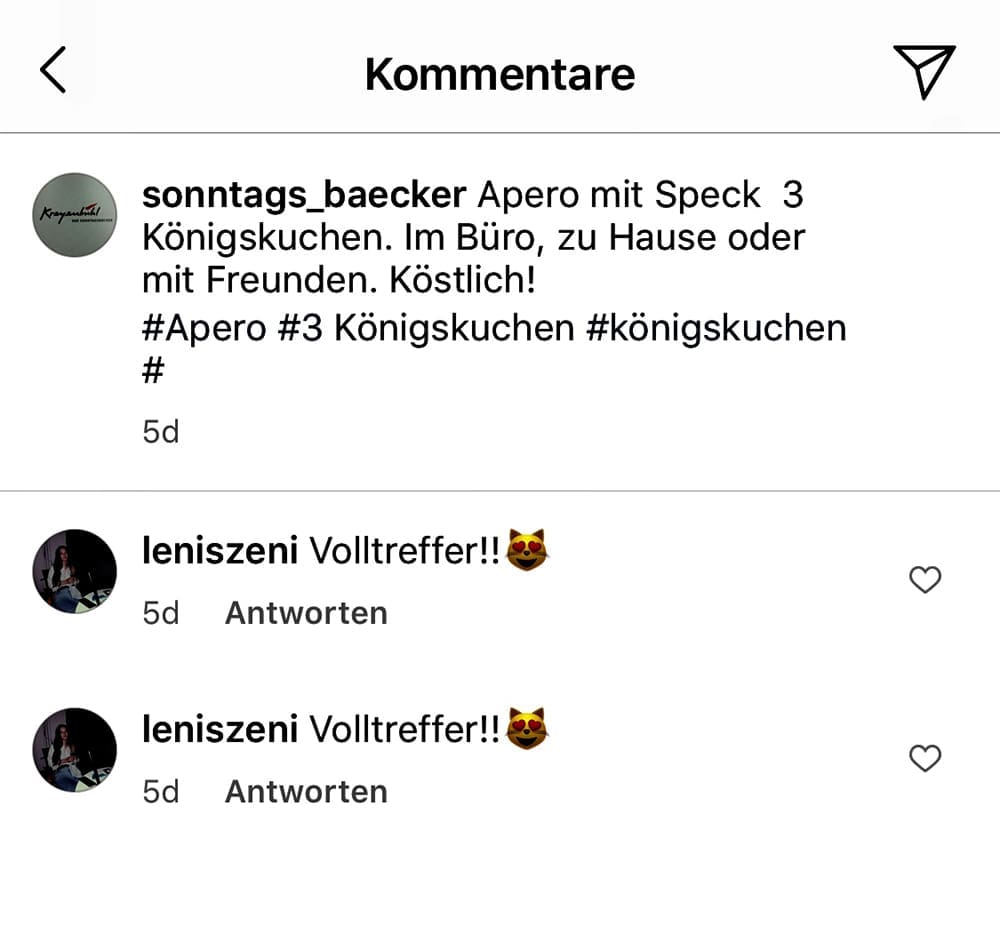Like the first leniszeni Volltreffer comment
This screenshot has height=926, width=1000.
pyautogui.click(x=925, y=579)
